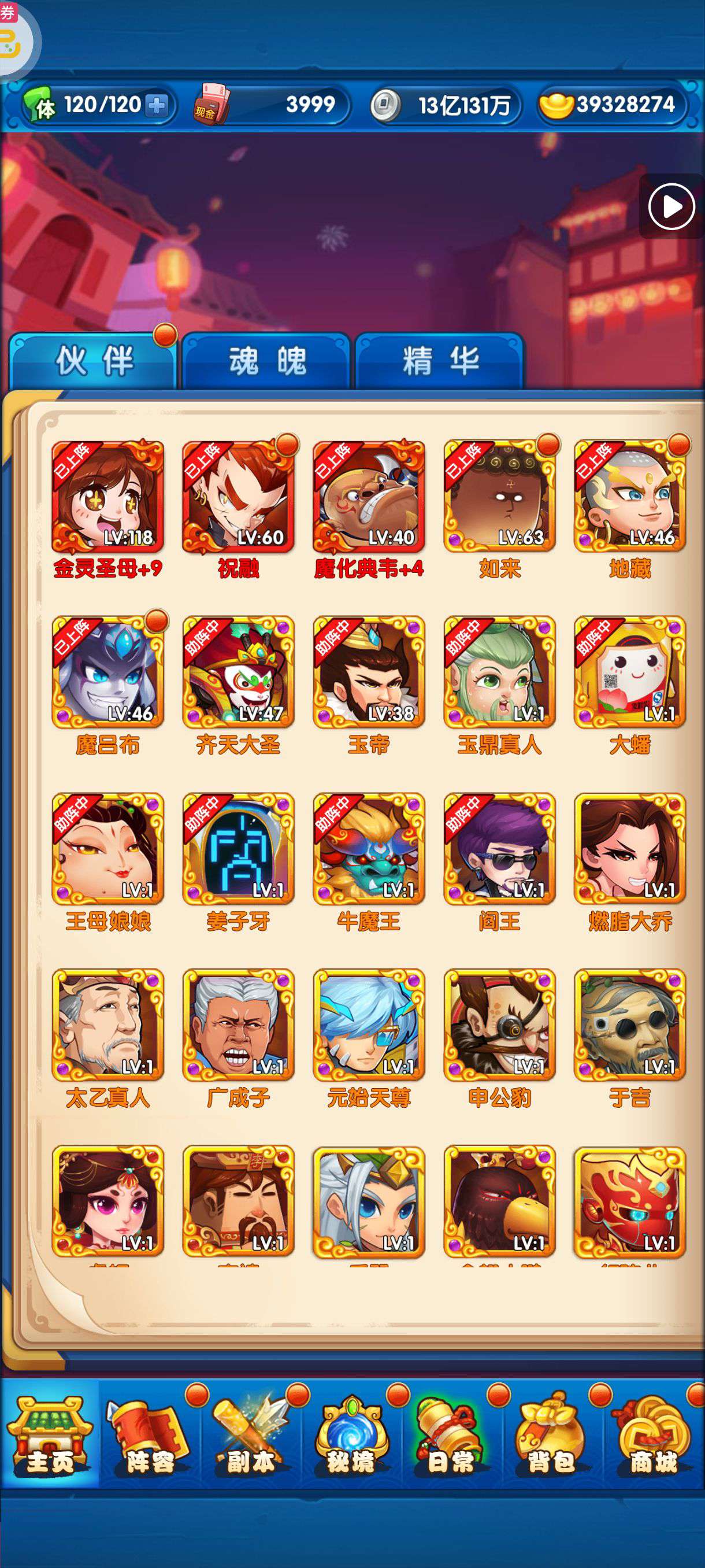This screenshot has height=1568, width=705.
Task: Tap the plus button to add stamina
Action: (x=157, y=106)
